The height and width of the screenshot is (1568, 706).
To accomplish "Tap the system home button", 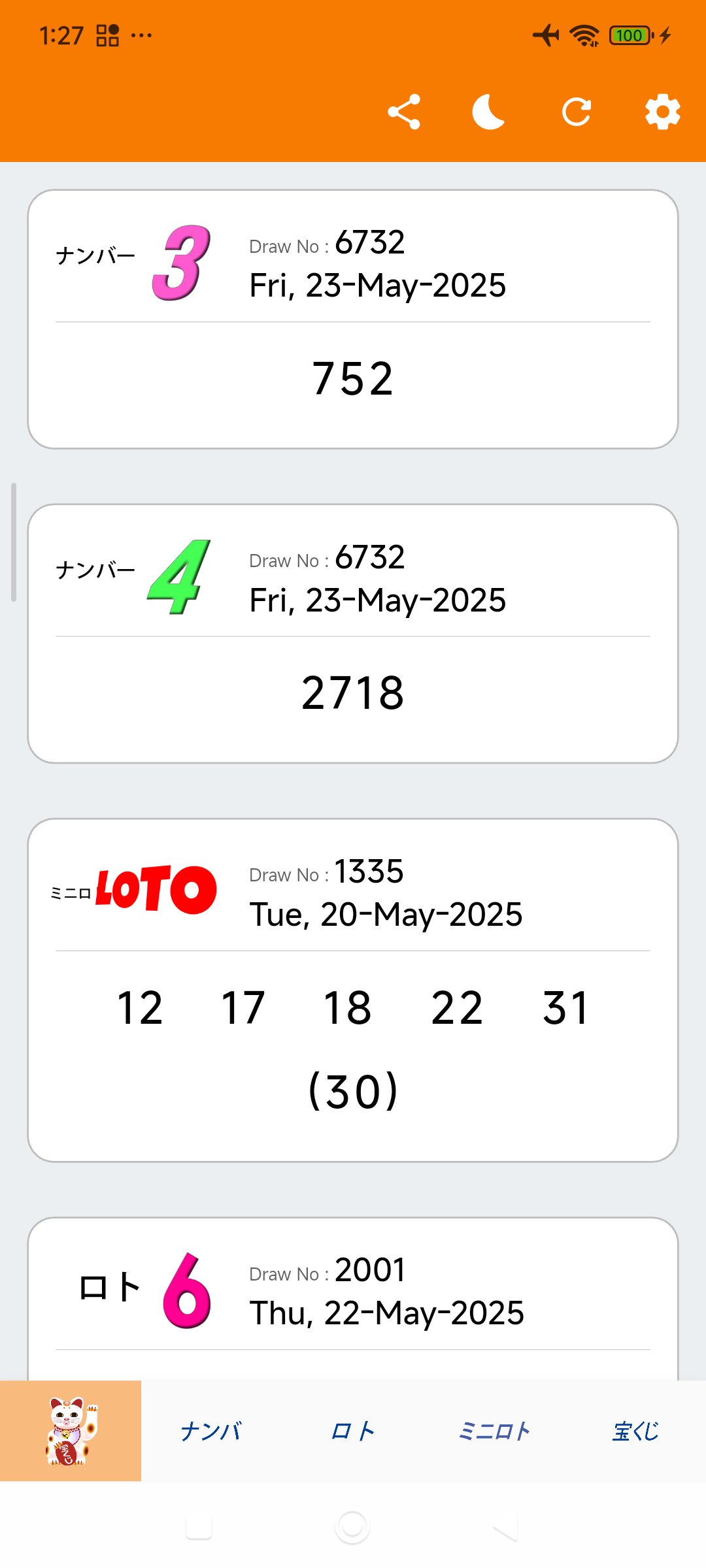I will [x=352, y=1527].
